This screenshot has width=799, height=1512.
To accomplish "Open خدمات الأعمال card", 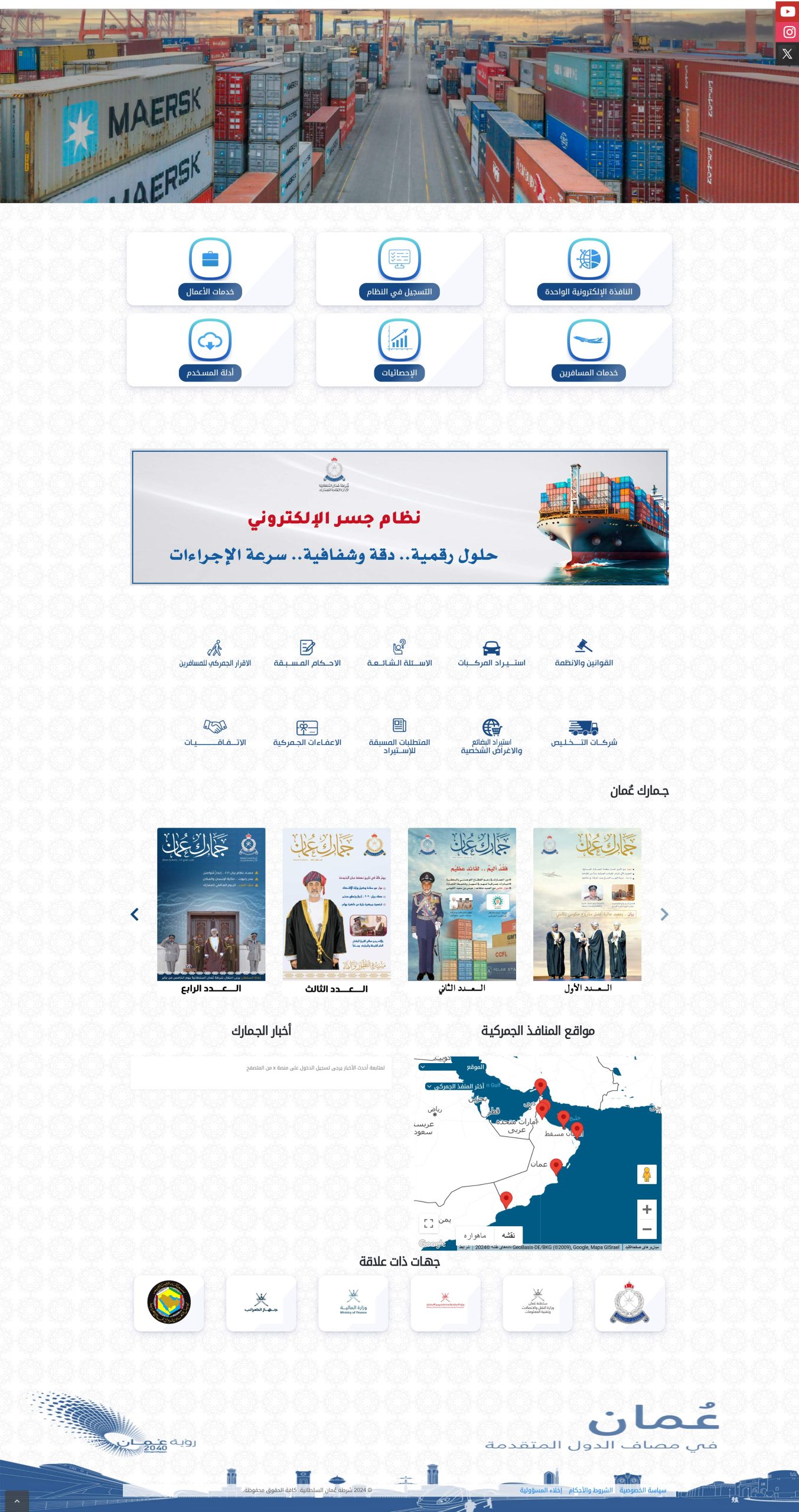I will point(210,269).
